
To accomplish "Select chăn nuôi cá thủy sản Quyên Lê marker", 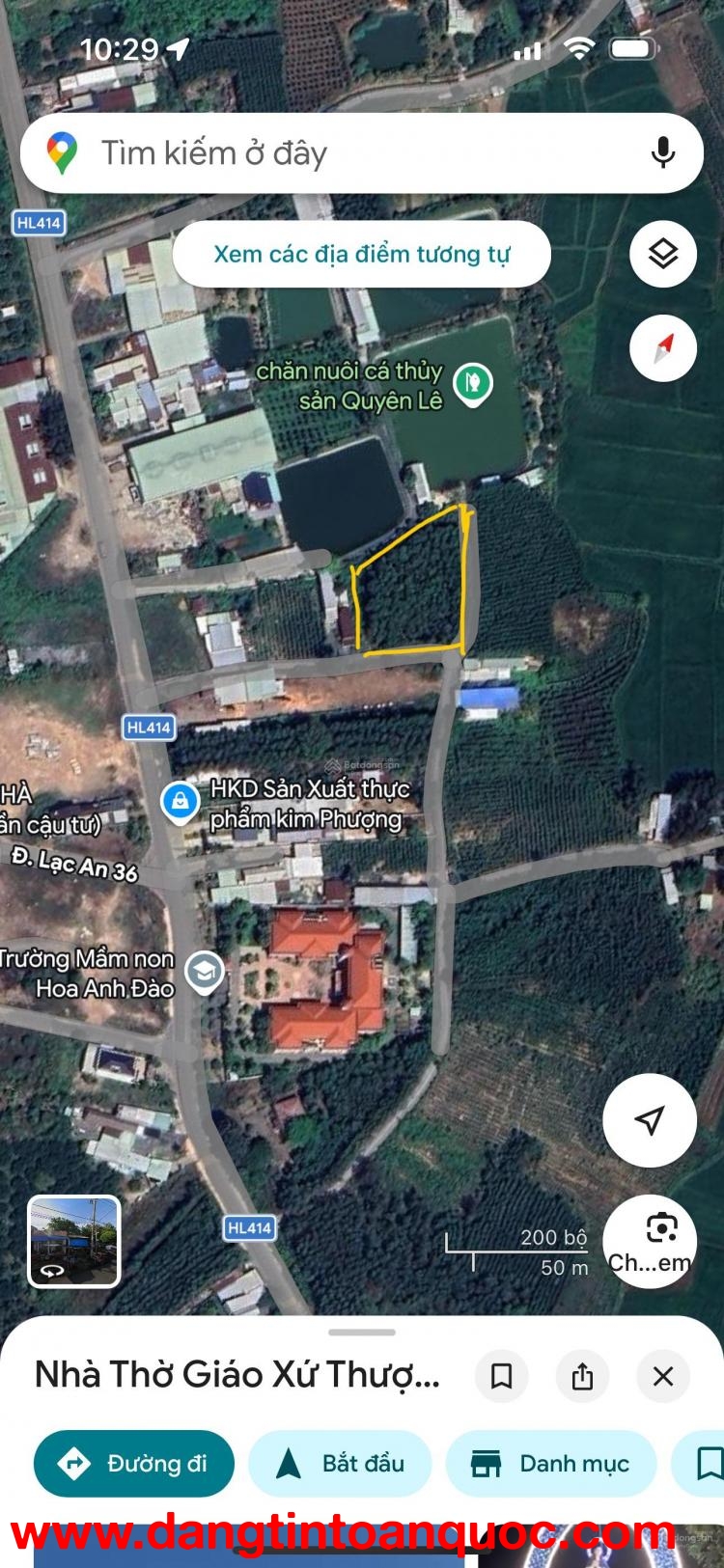I will (x=473, y=384).
